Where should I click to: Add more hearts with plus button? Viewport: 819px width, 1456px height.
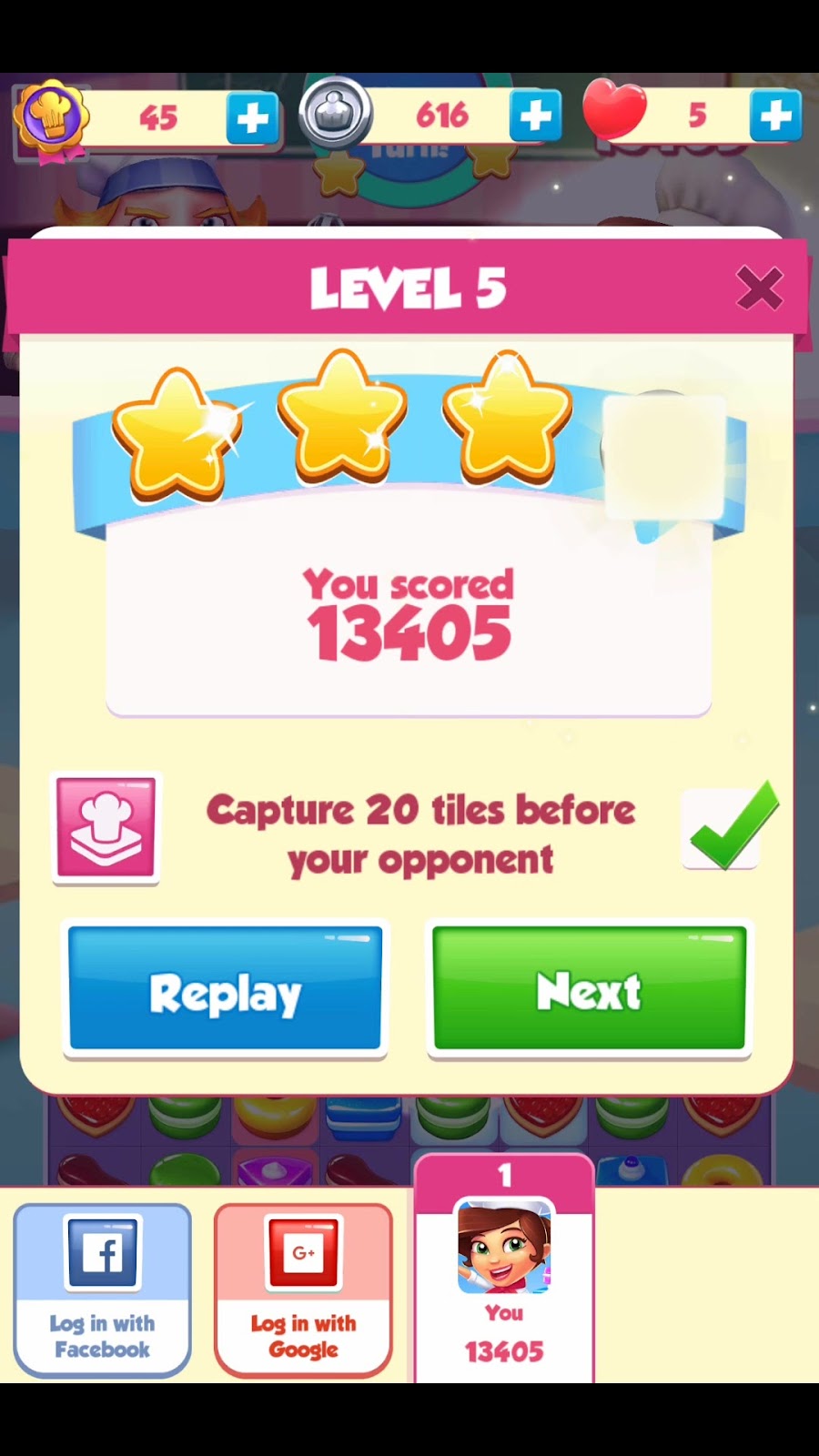(774, 116)
